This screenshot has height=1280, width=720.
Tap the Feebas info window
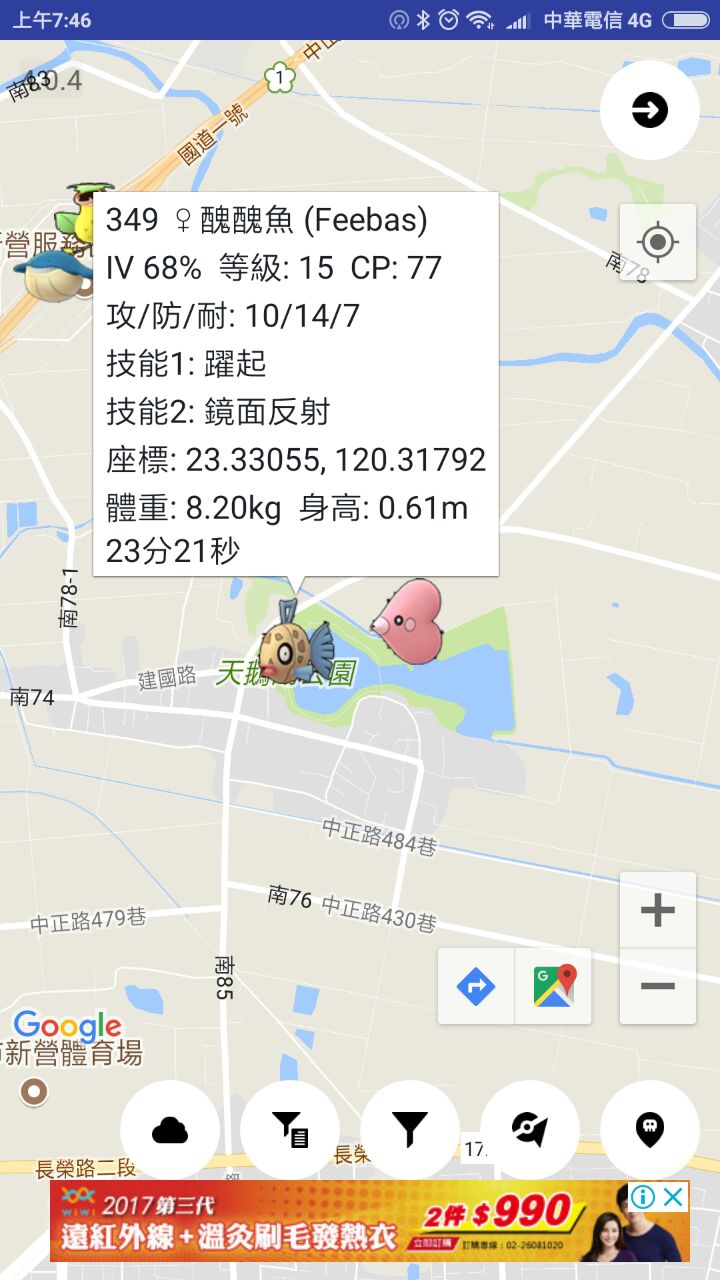(296, 384)
